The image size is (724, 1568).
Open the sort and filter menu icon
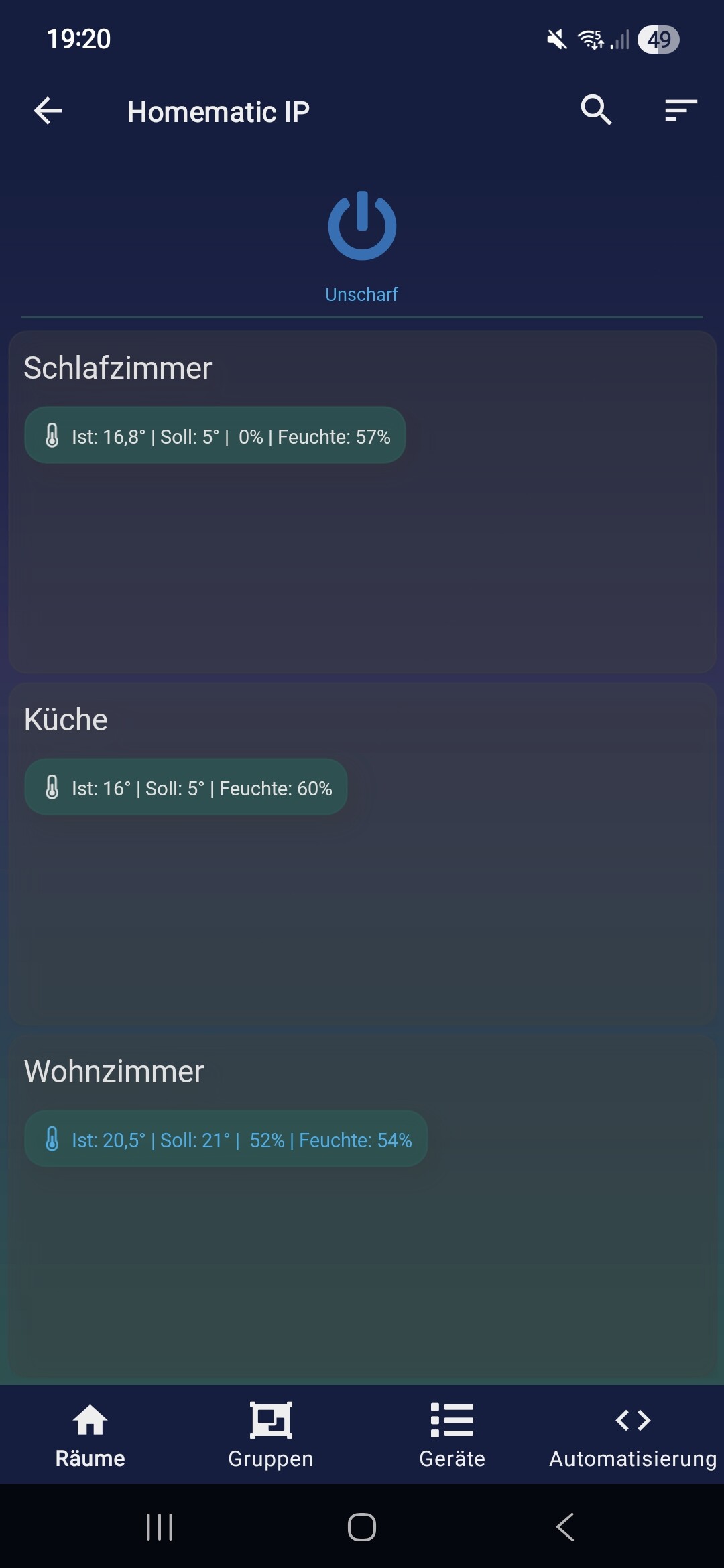pos(680,110)
